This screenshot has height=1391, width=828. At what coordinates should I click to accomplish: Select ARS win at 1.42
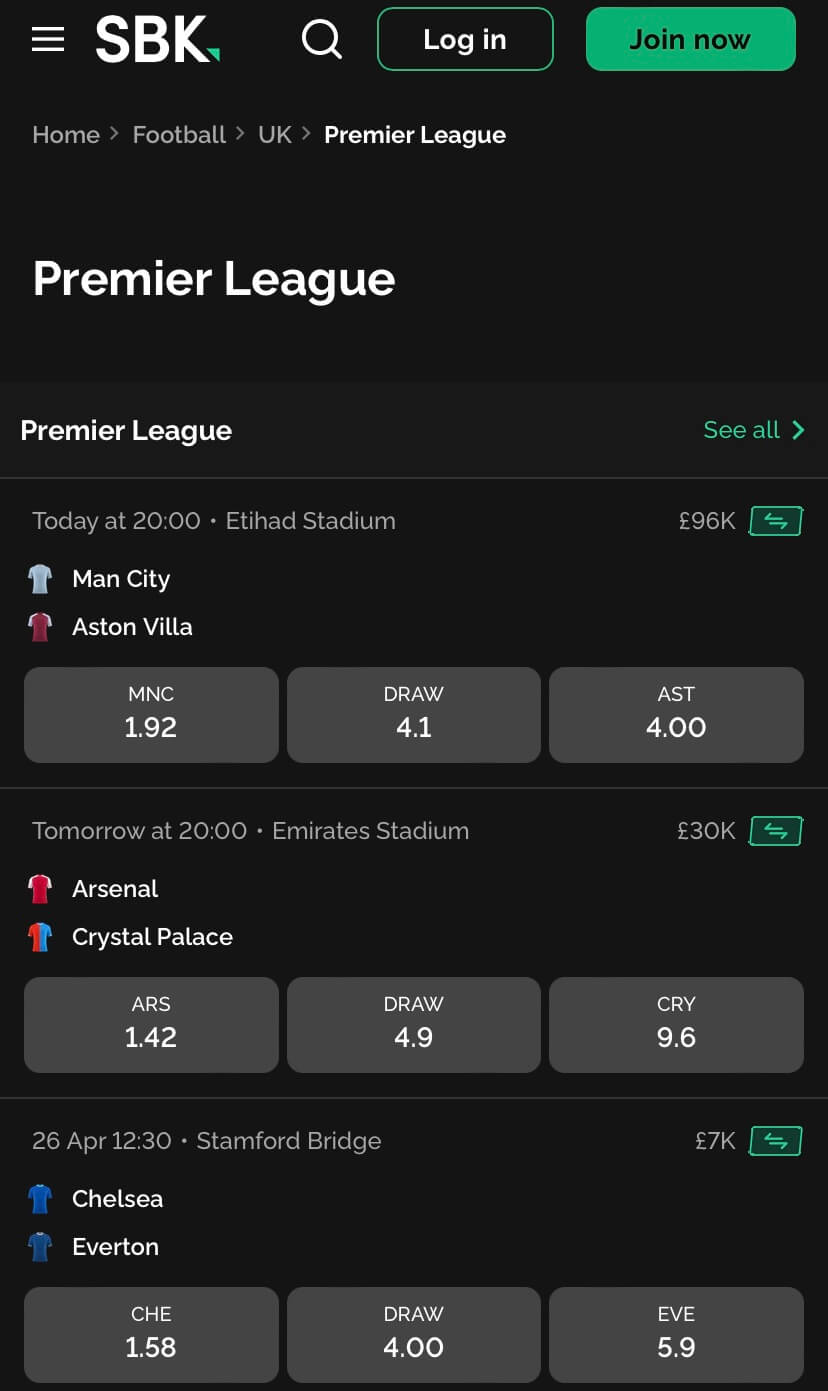(151, 1024)
